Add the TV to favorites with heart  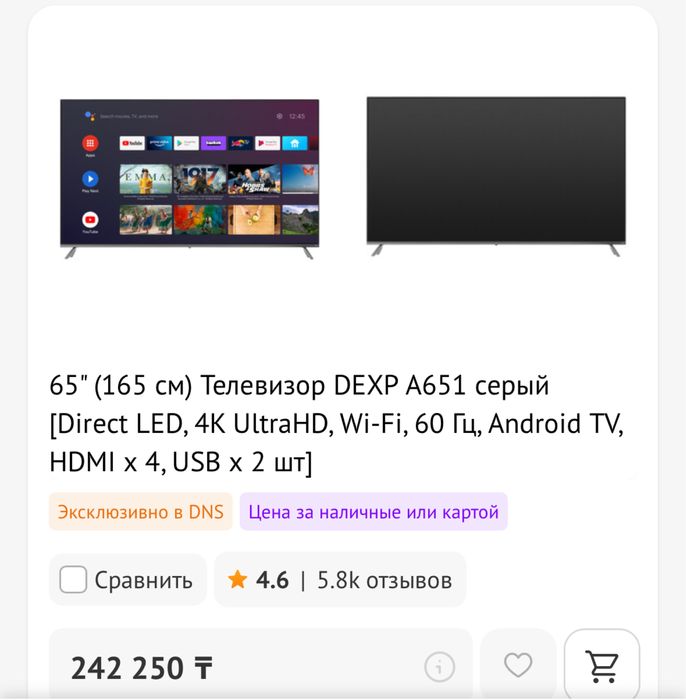tap(518, 665)
